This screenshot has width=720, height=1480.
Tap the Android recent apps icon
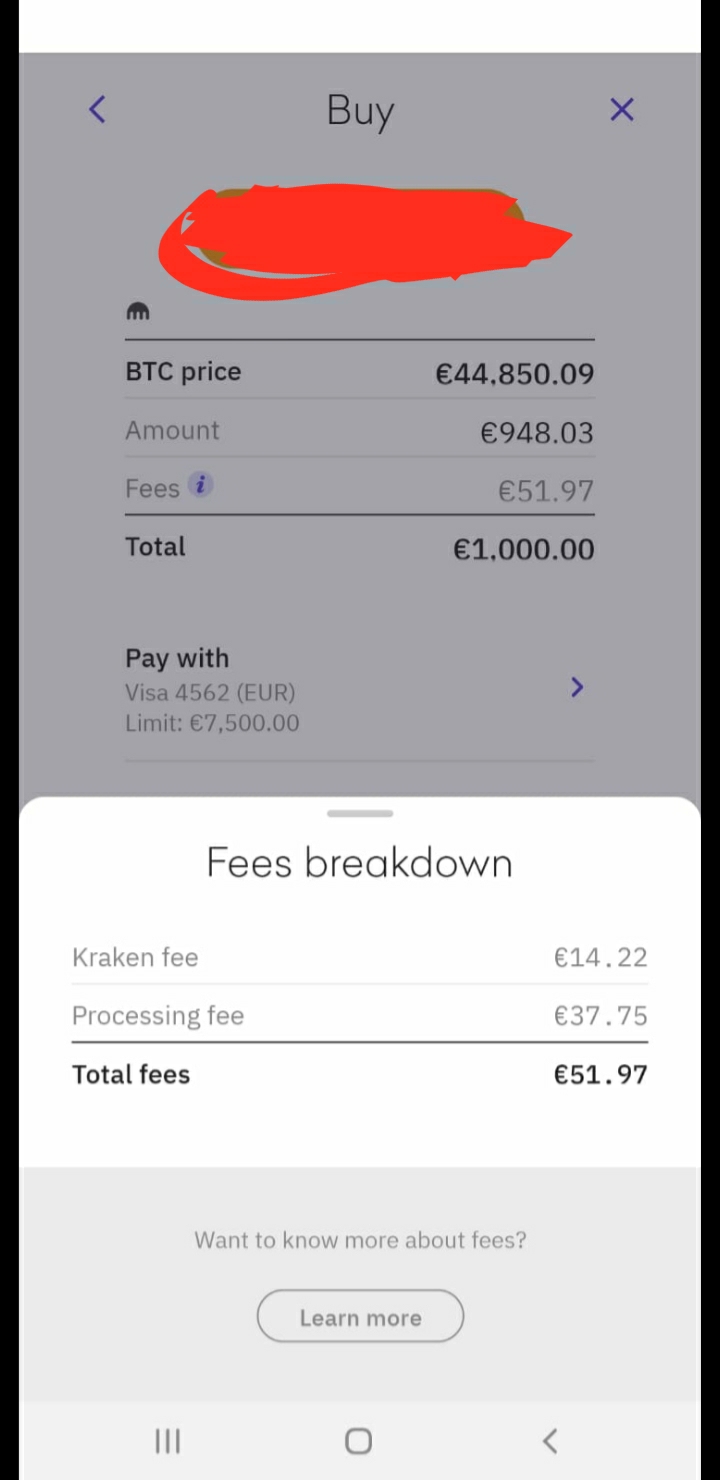pyautogui.click(x=167, y=1440)
